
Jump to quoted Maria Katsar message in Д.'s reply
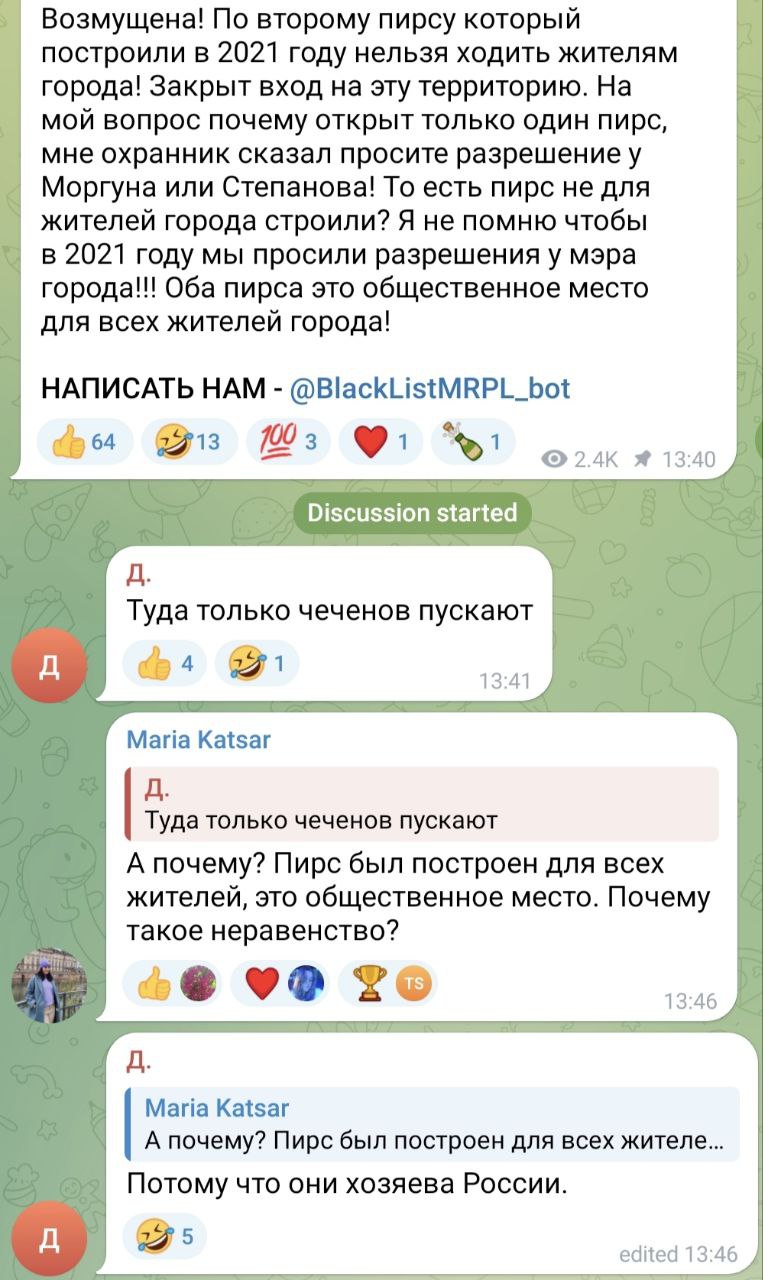(x=430, y=1124)
